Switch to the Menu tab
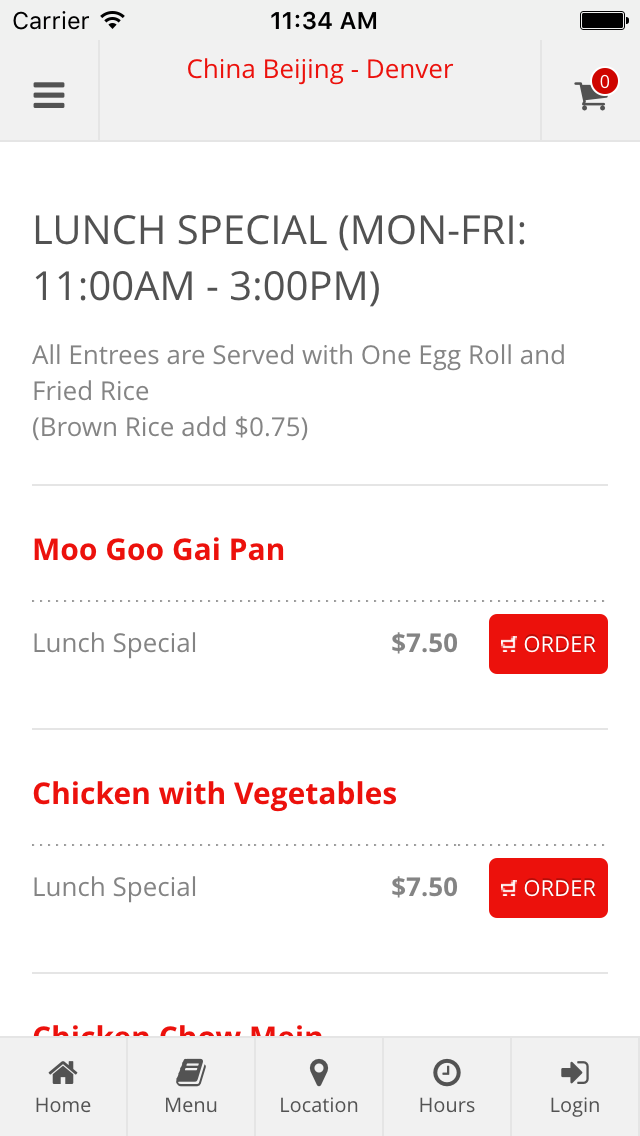 pos(191,1087)
